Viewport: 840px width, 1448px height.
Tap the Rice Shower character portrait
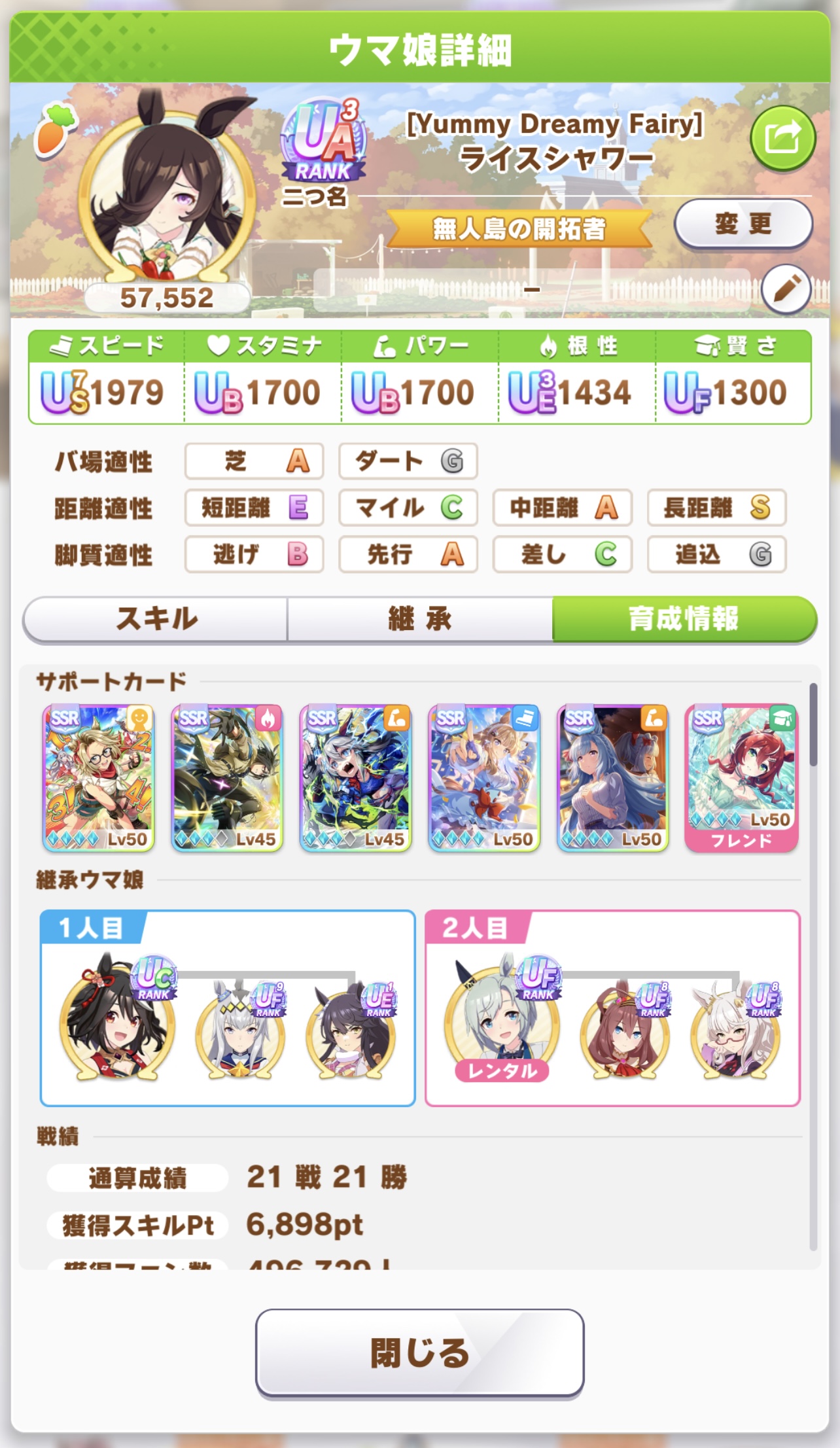tap(167, 190)
